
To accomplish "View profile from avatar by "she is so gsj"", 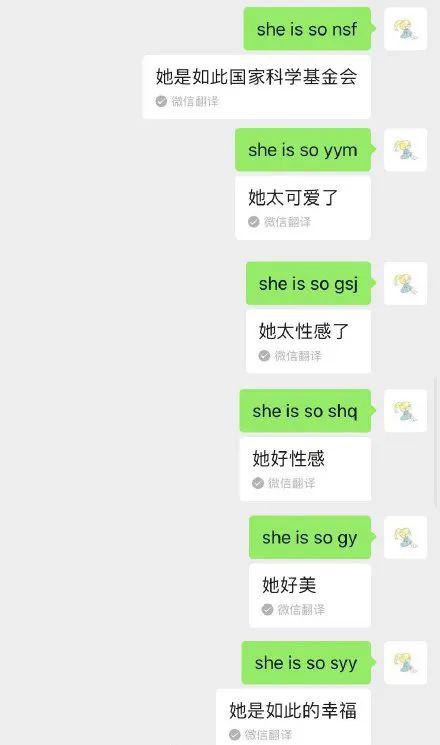I will click(x=405, y=283).
